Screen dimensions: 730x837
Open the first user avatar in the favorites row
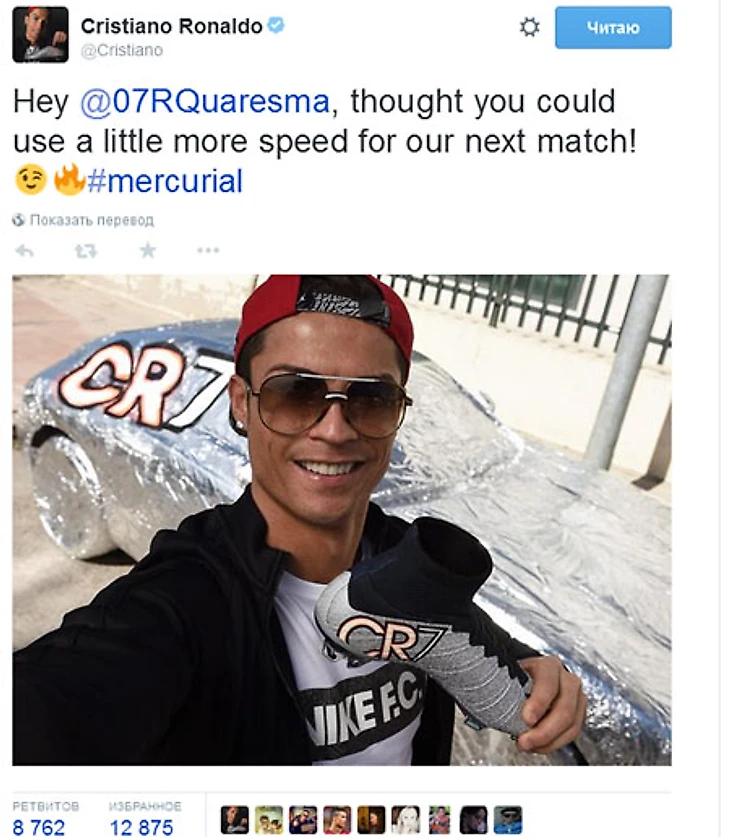[234, 820]
